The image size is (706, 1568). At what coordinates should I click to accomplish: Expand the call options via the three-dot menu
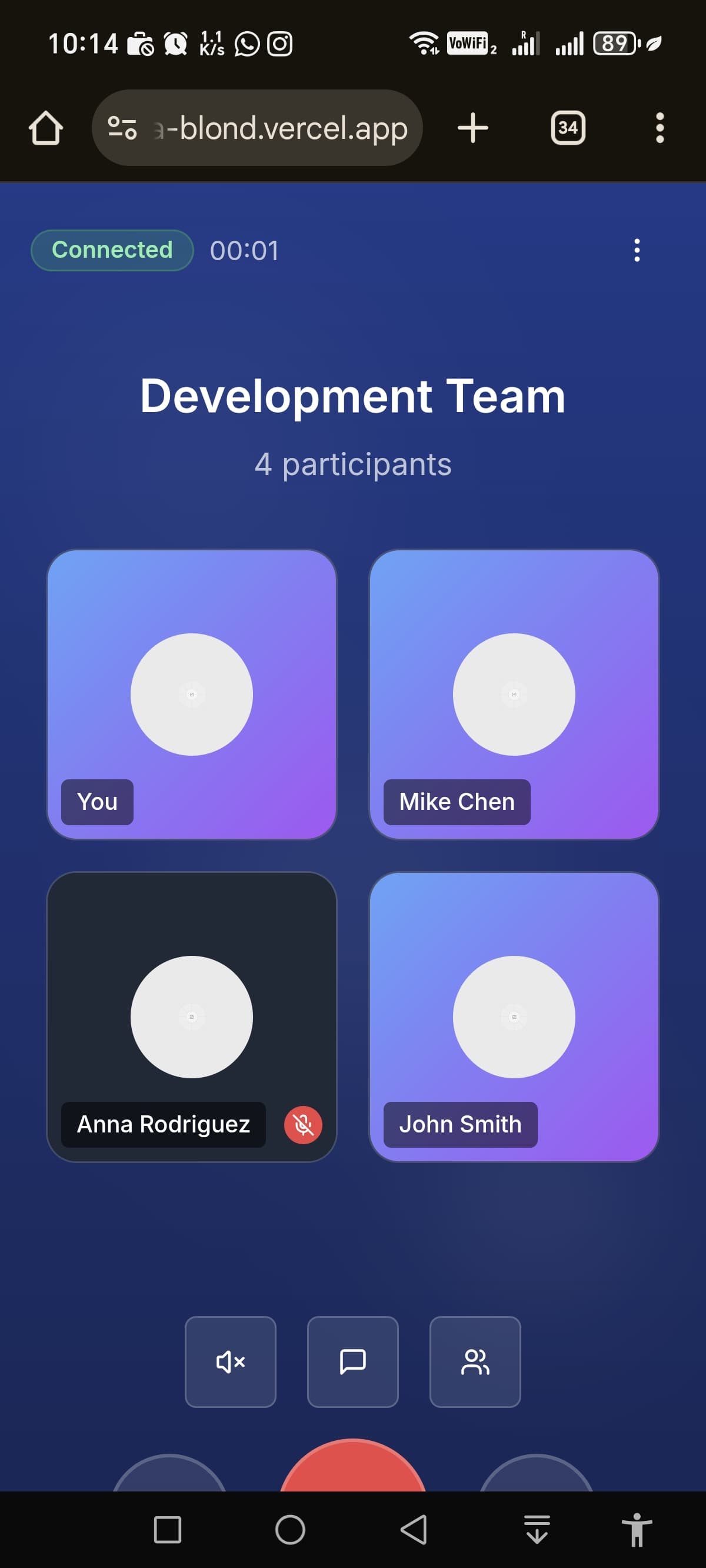point(637,250)
